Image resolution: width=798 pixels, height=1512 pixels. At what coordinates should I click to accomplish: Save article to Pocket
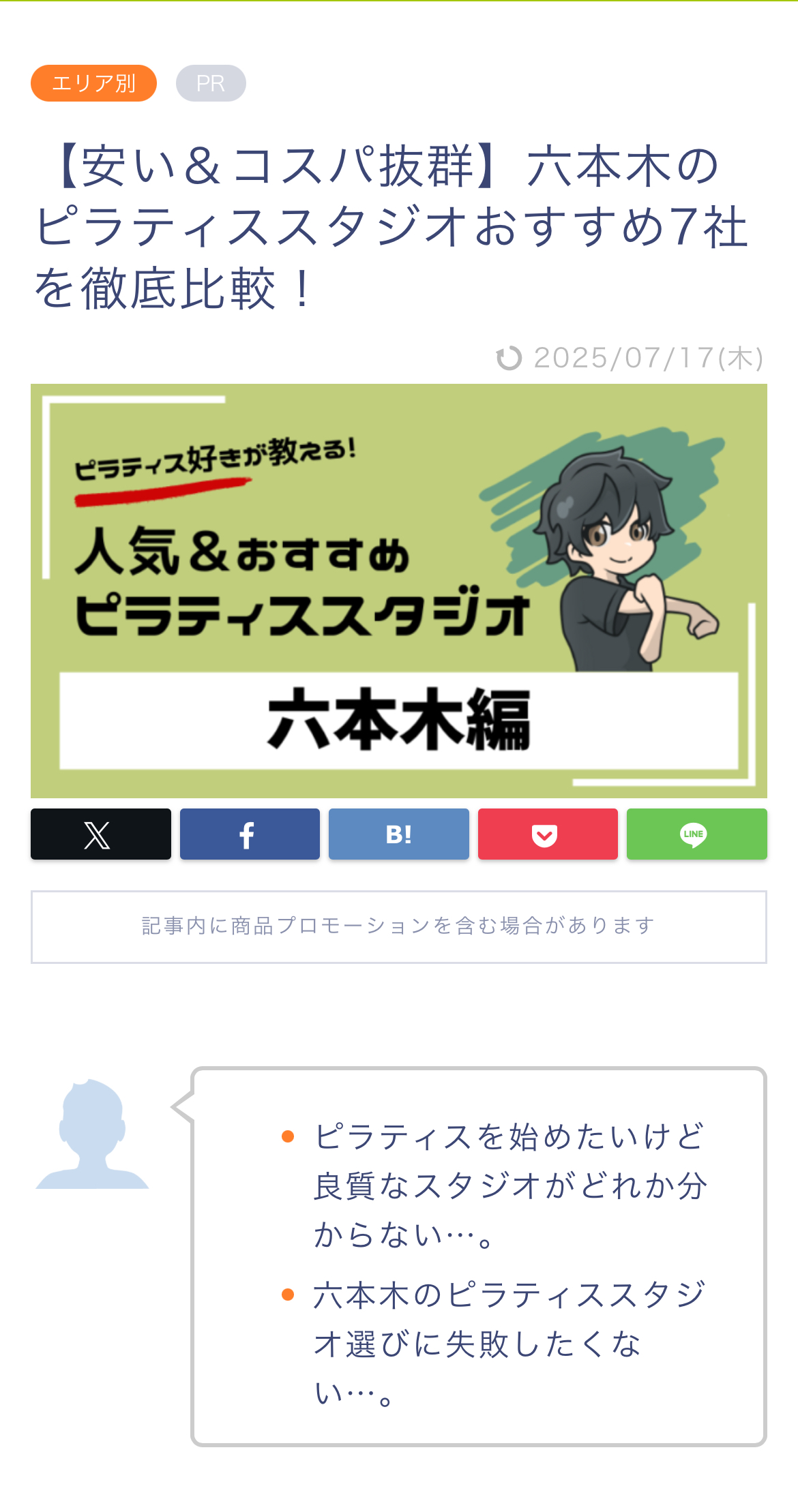(548, 834)
